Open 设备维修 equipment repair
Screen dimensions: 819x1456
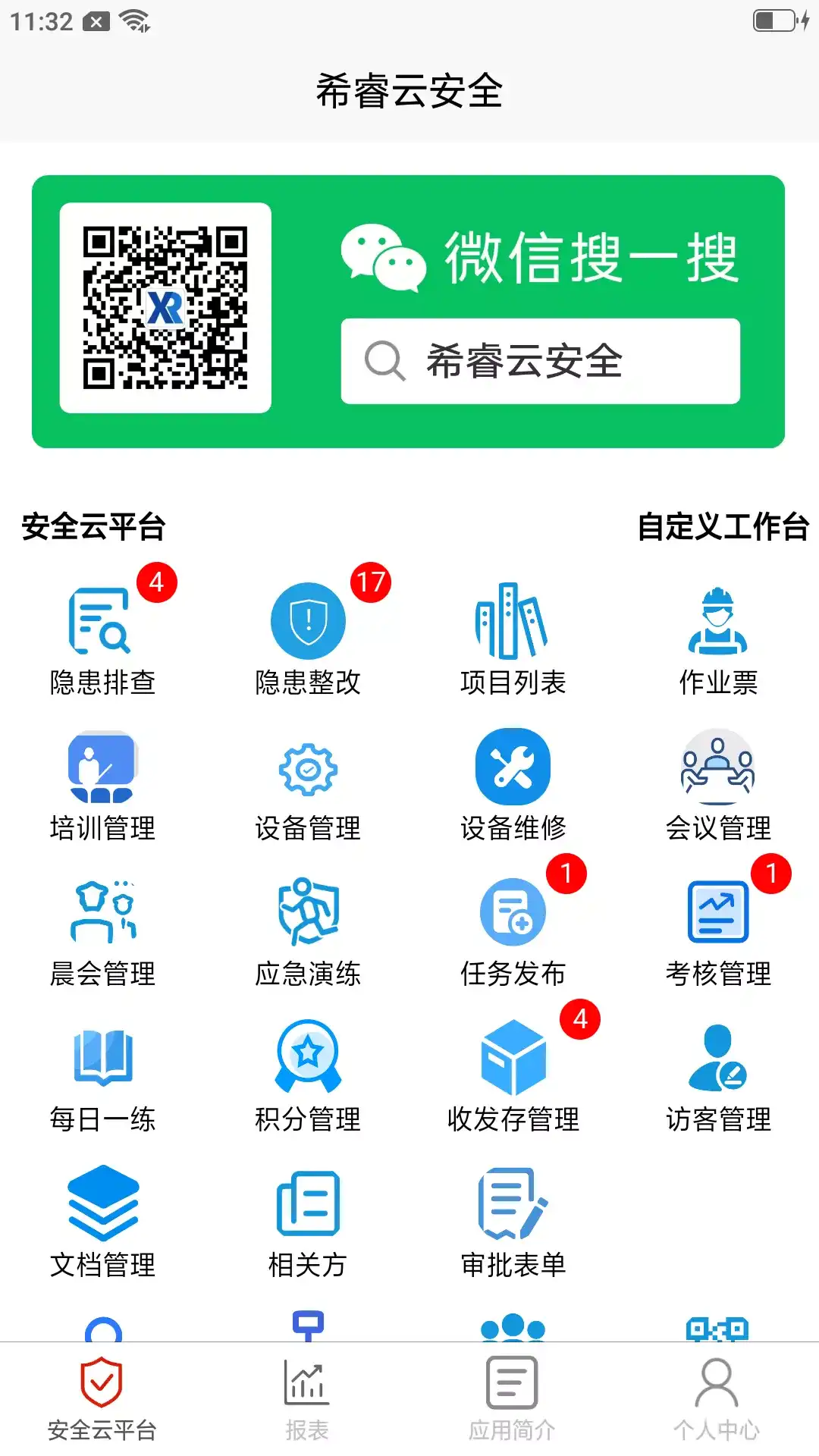(513, 785)
